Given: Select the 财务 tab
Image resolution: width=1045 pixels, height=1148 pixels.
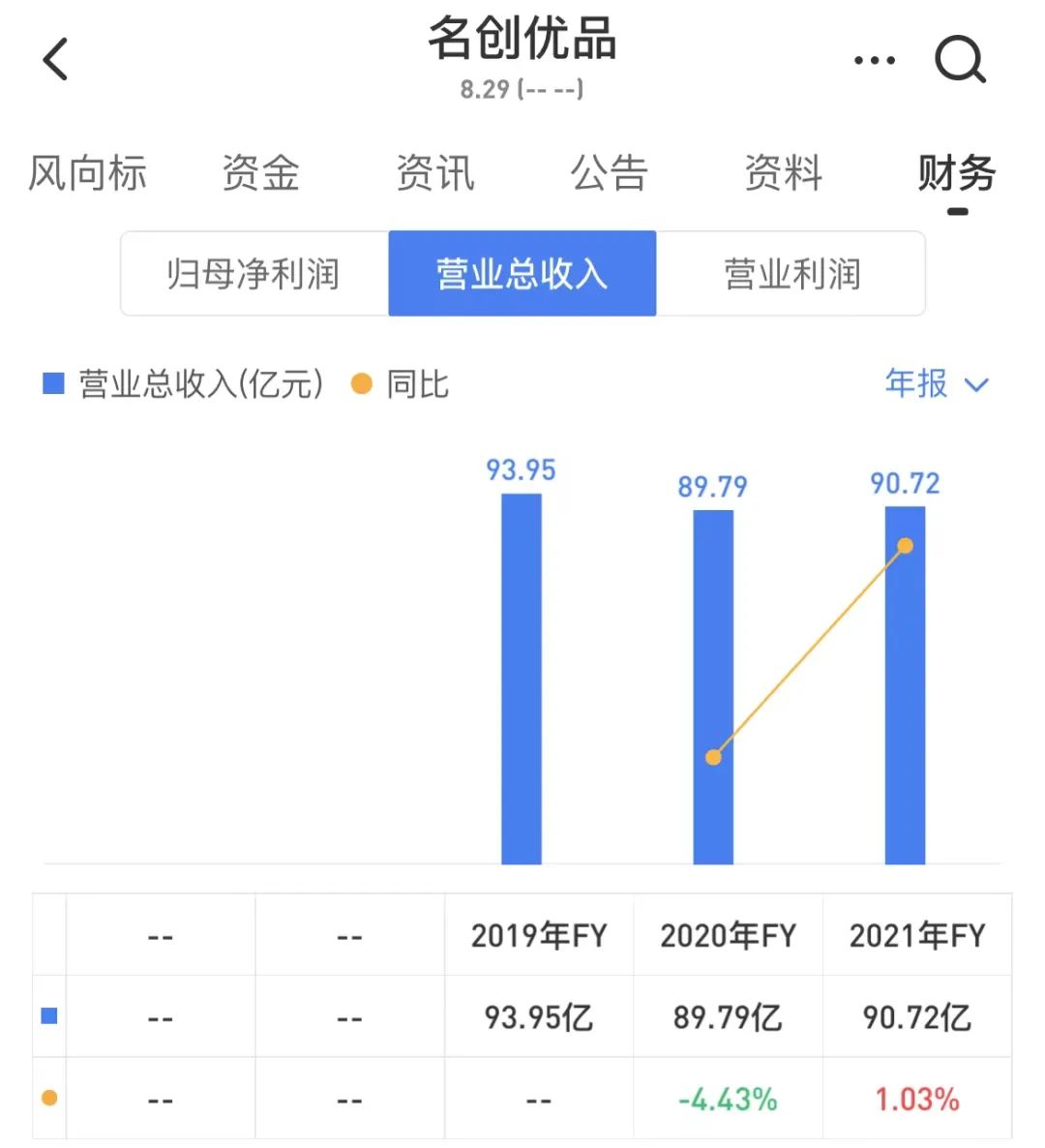Looking at the screenshot, I should [x=956, y=174].
